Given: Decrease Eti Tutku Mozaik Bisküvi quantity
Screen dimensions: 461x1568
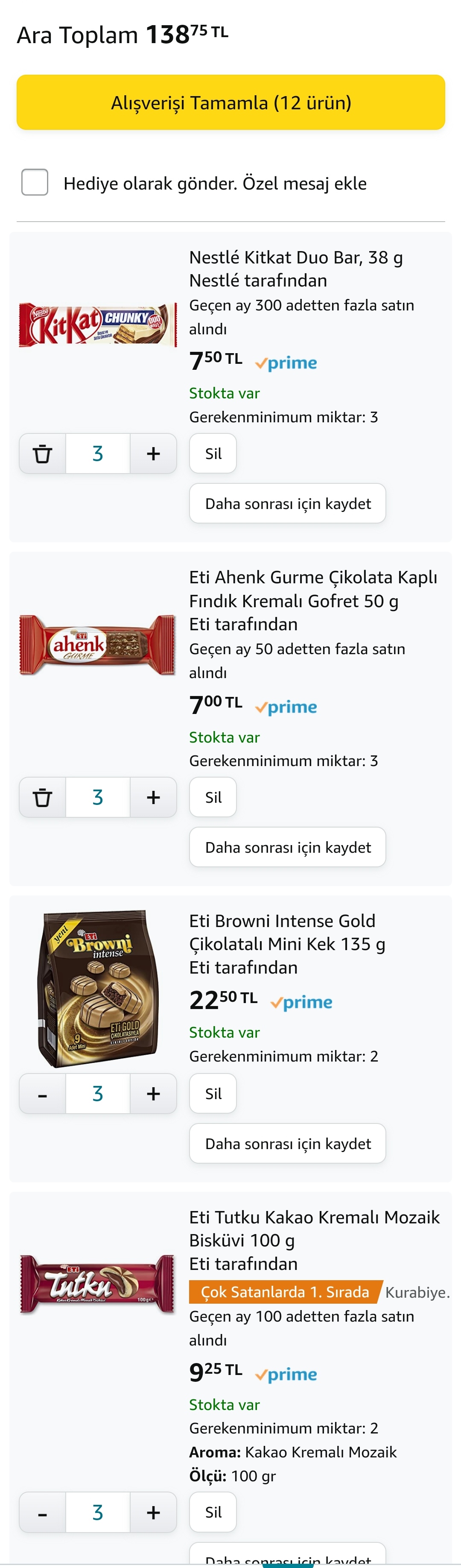Looking at the screenshot, I should click(x=43, y=1512).
